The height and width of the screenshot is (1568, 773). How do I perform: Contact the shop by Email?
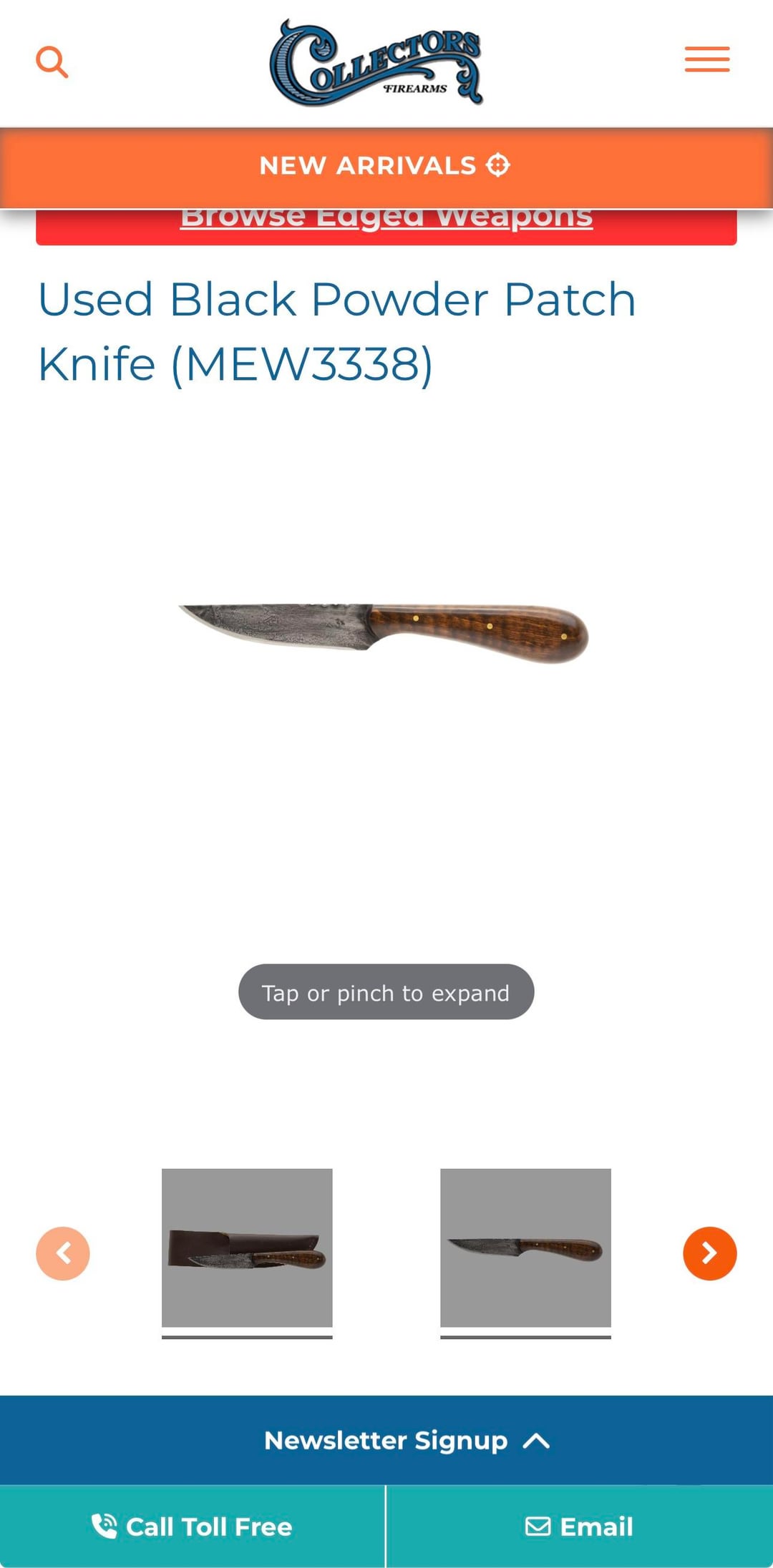(579, 1527)
